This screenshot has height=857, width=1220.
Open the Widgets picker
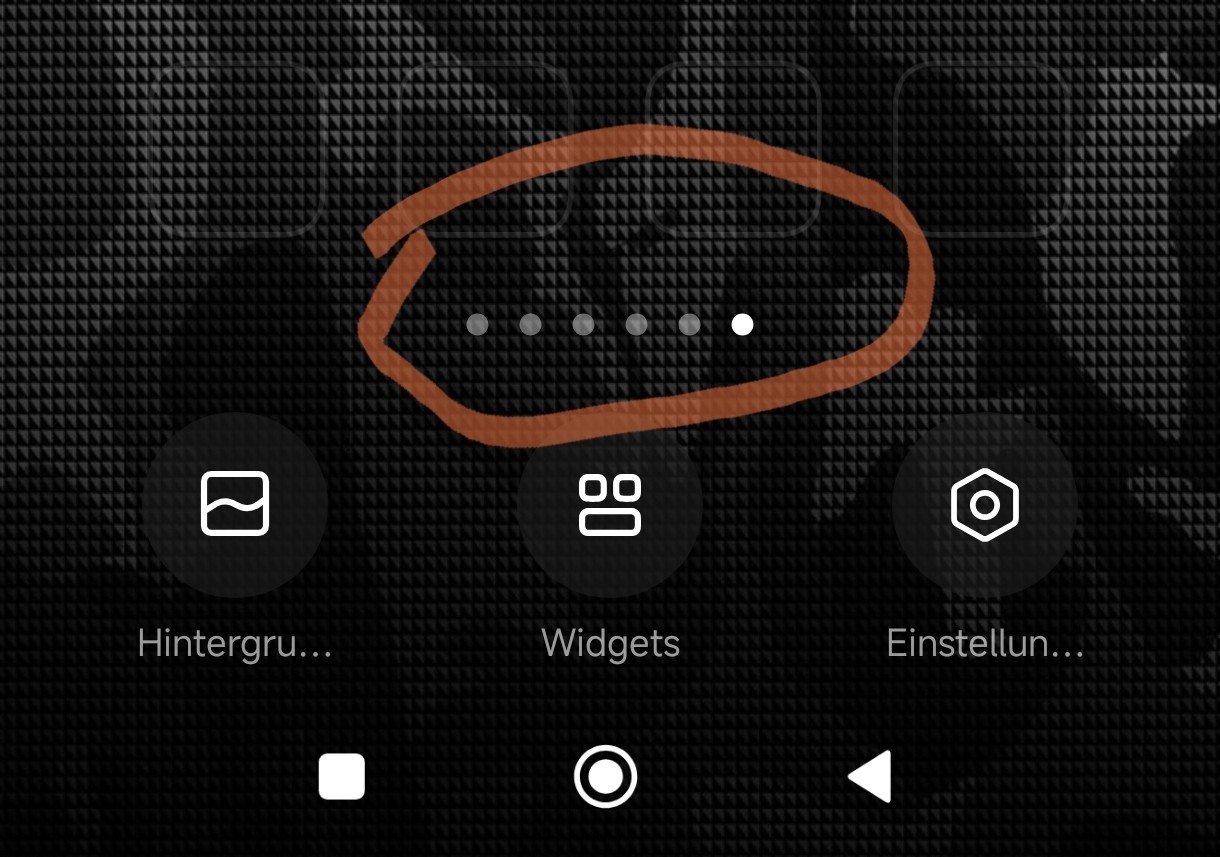click(x=610, y=504)
